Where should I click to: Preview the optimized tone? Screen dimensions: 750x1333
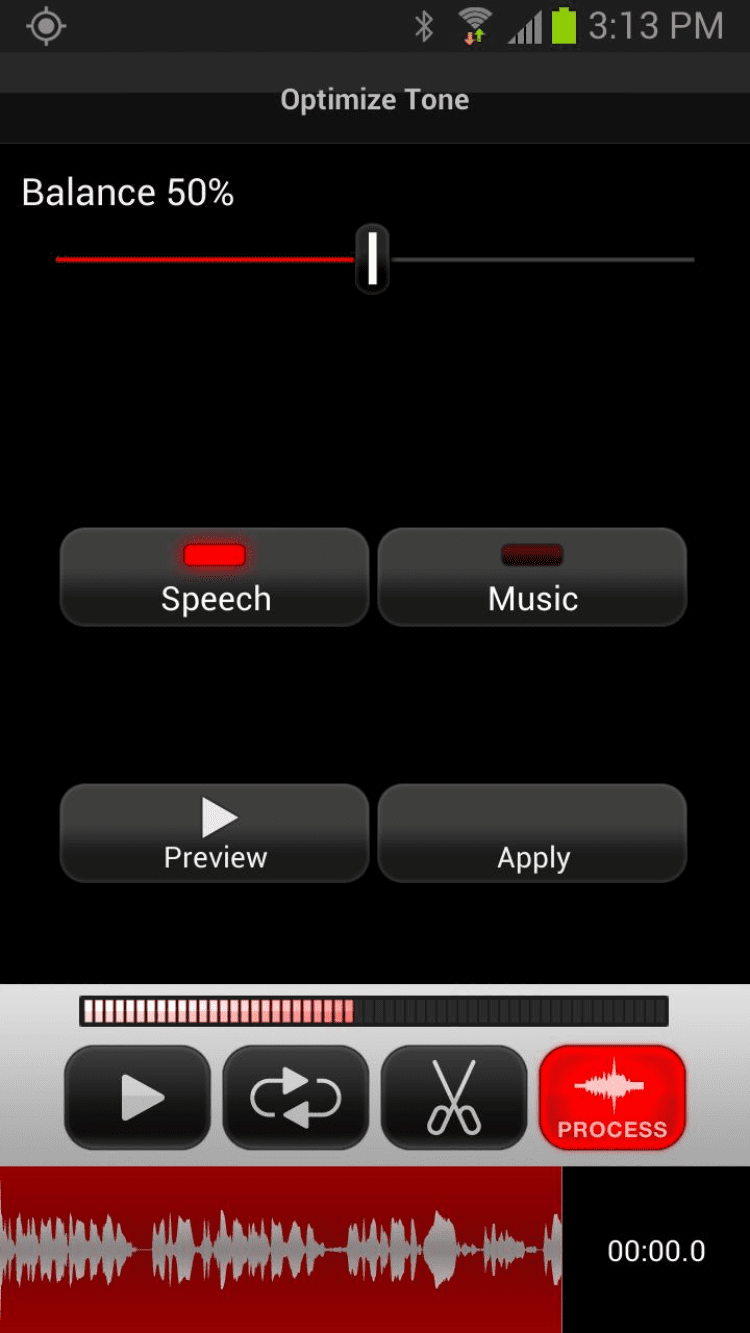pos(215,834)
